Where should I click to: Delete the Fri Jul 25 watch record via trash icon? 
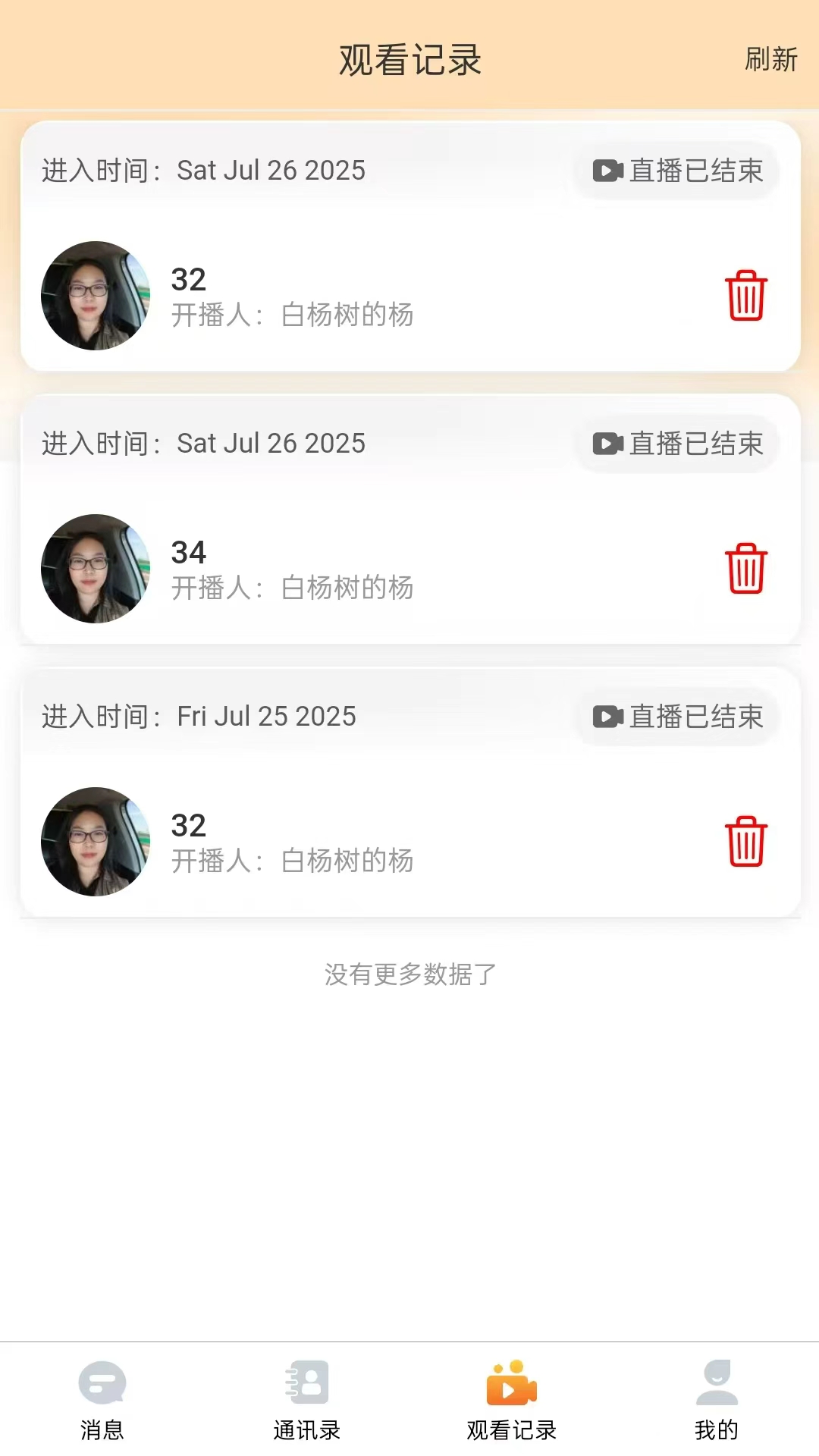coord(746,842)
